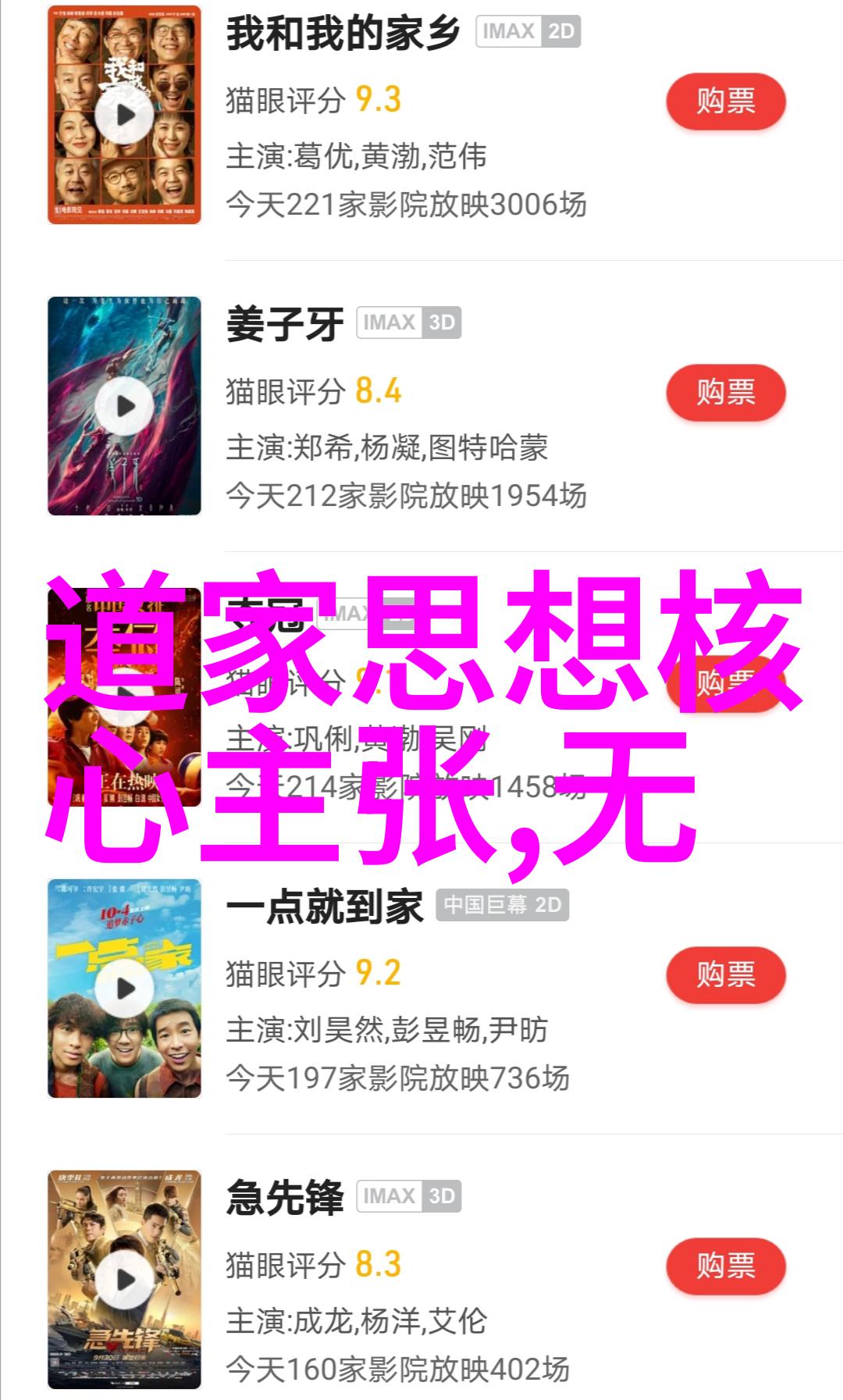
Task: Play the 急先锋 trailer on its poster
Action: click(125, 1280)
